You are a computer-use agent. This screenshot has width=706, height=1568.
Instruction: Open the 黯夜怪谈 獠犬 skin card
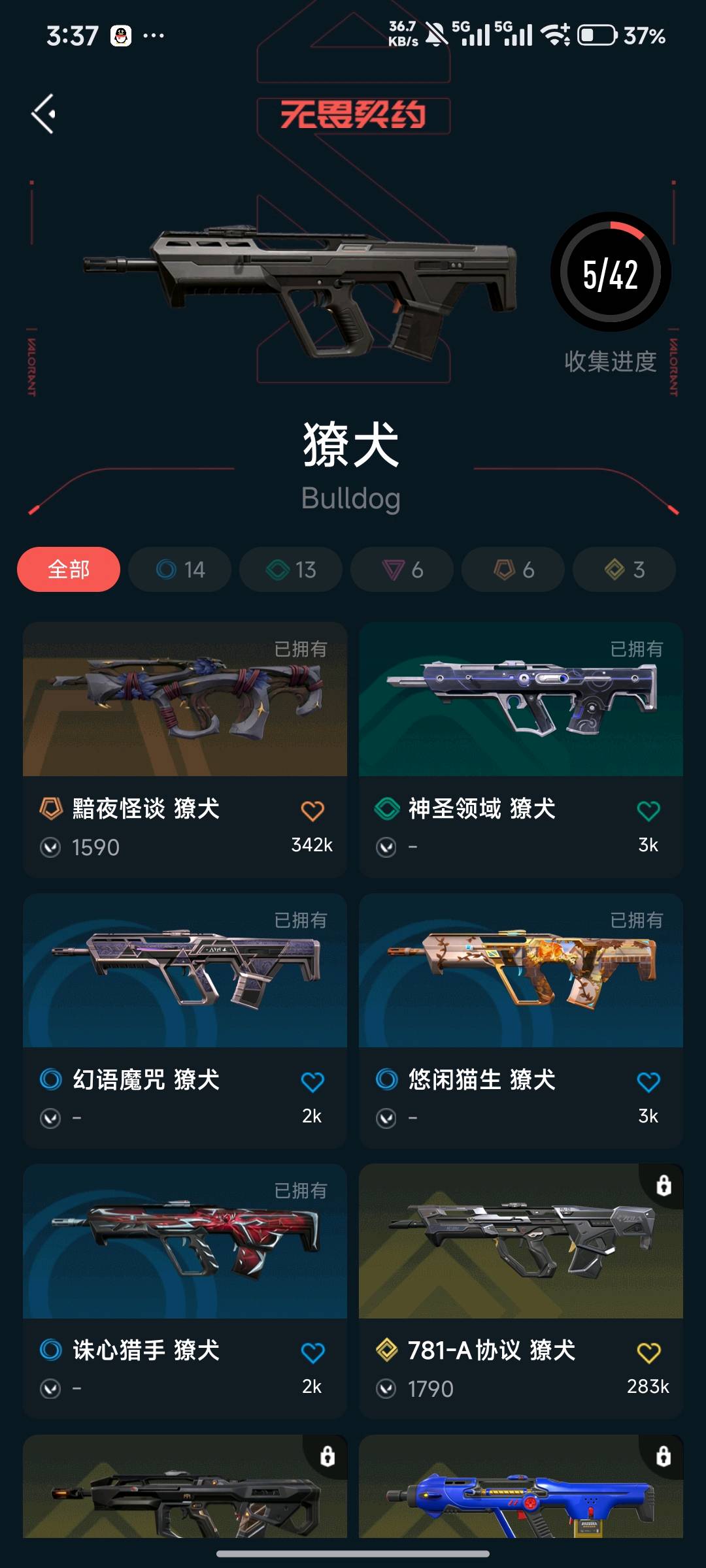point(185,749)
